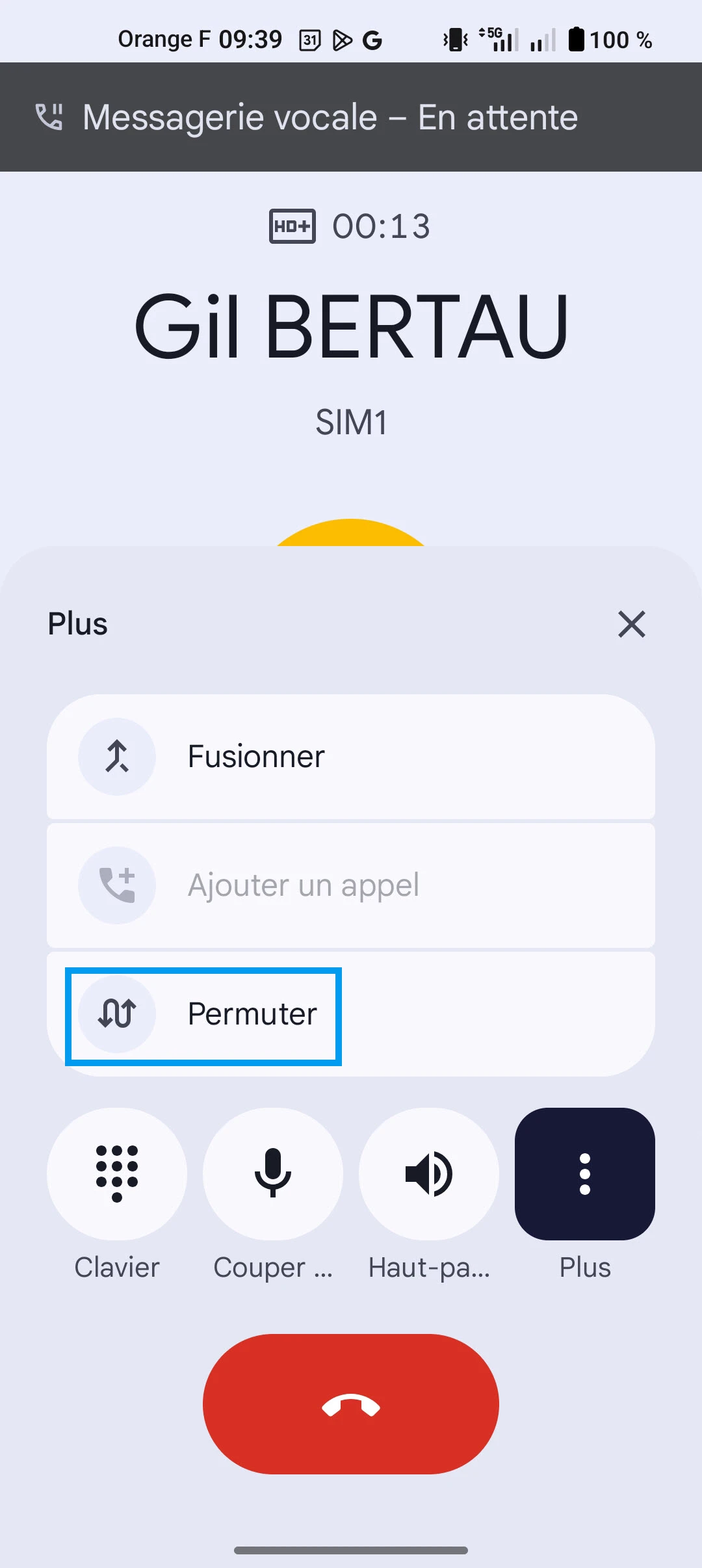The width and height of the screenshot is (702, 1568).
Task: Close the Plus options panel
Action: click(631, 624)
